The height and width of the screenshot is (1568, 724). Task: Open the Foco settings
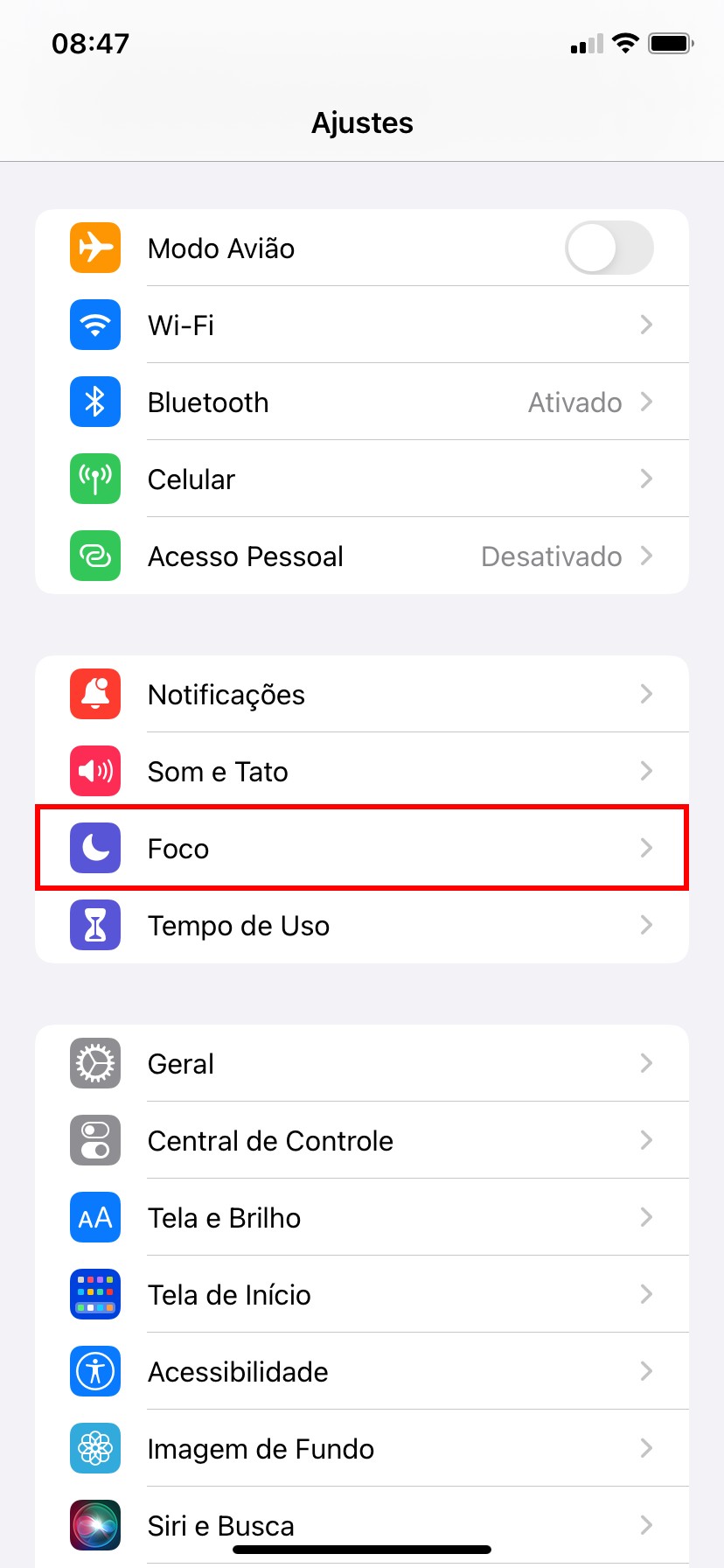[x=362, y=849]
